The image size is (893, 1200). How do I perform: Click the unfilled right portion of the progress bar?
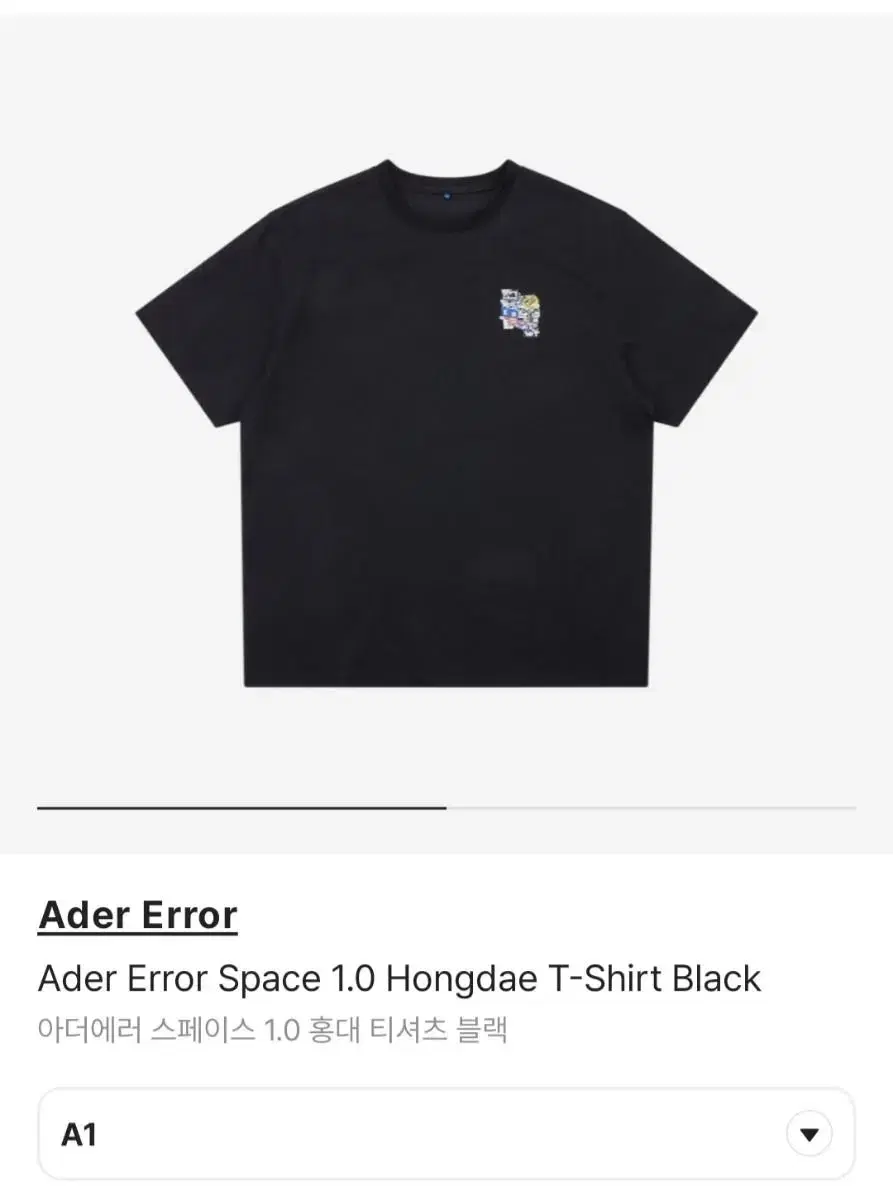point(650,805)
